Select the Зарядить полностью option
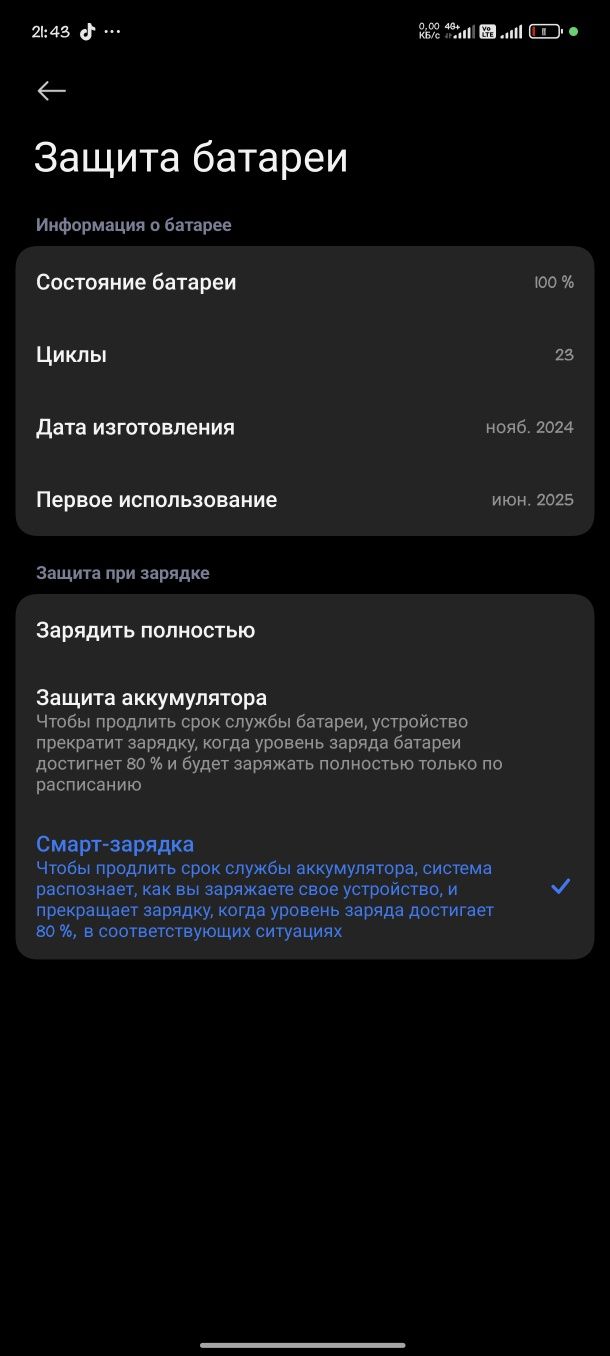The width and height of the screenshot is (610, 1356). (305, 631)
